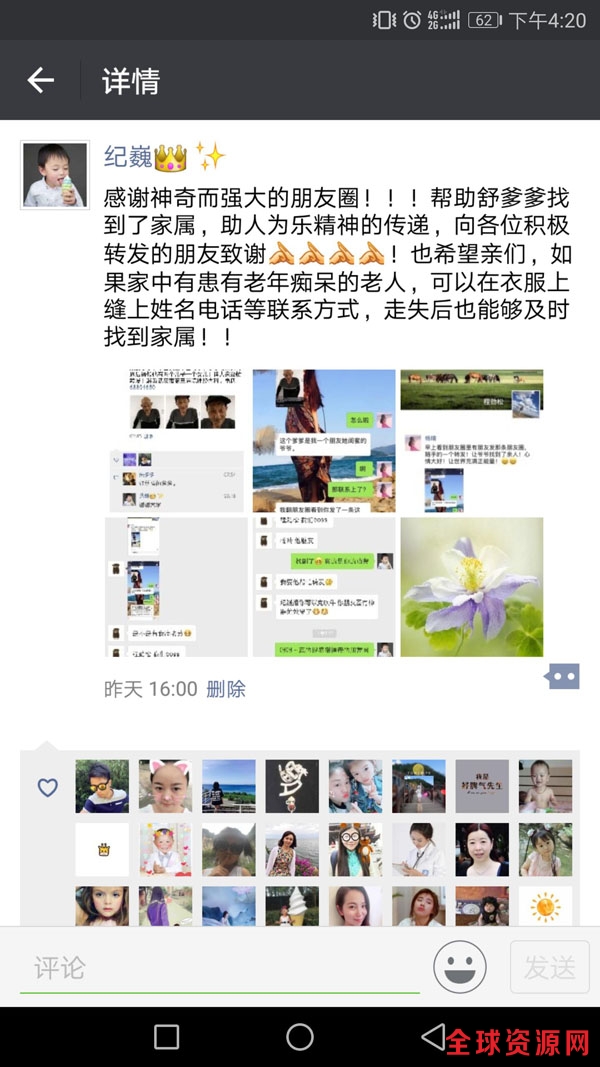
Task: Delete this post with 删除
Action: pyautogui.click(x=226, y=689)
